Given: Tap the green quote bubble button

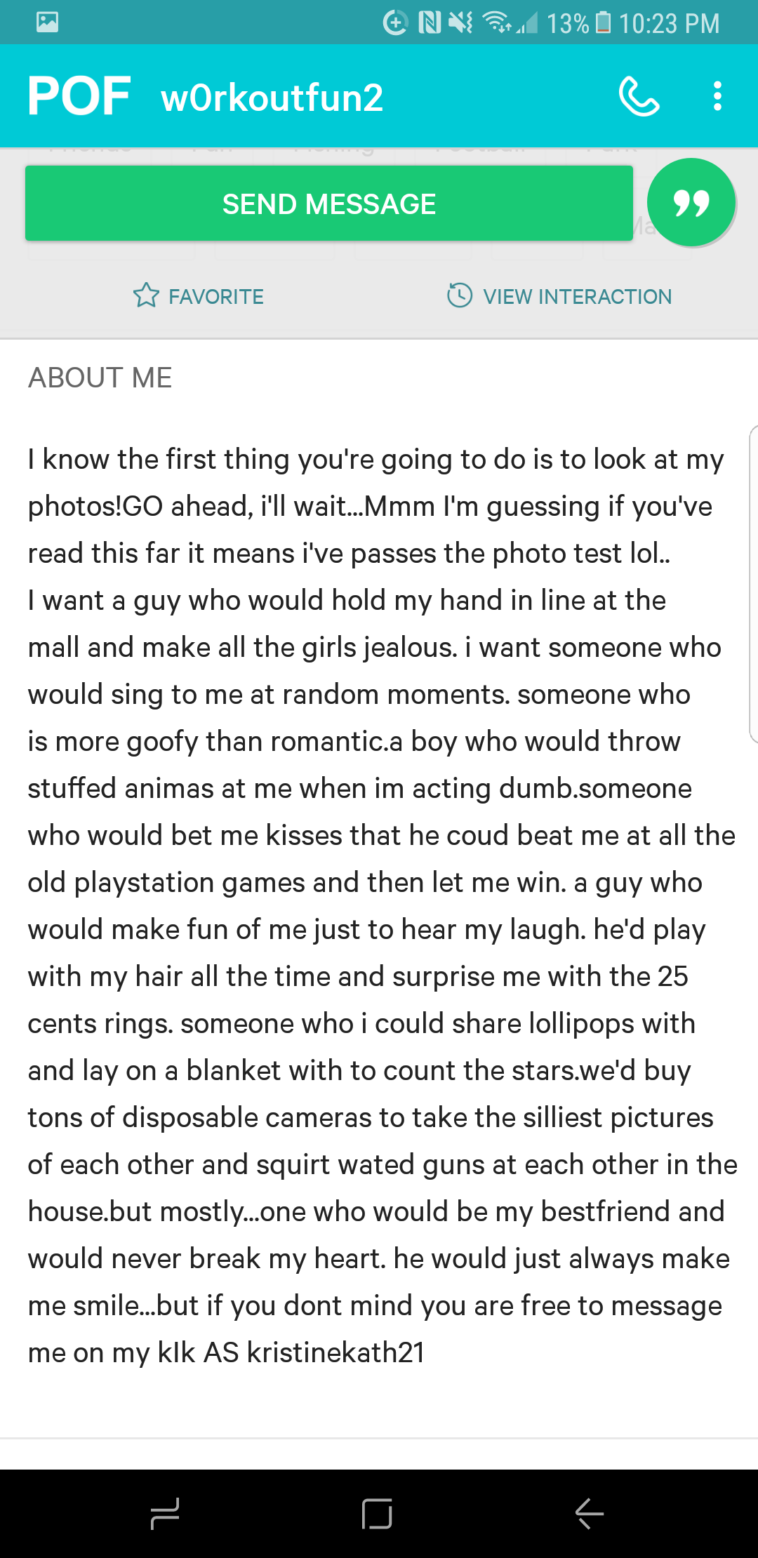Looking at the screenshot, I should pyautogui.click(x=691, y=203).
